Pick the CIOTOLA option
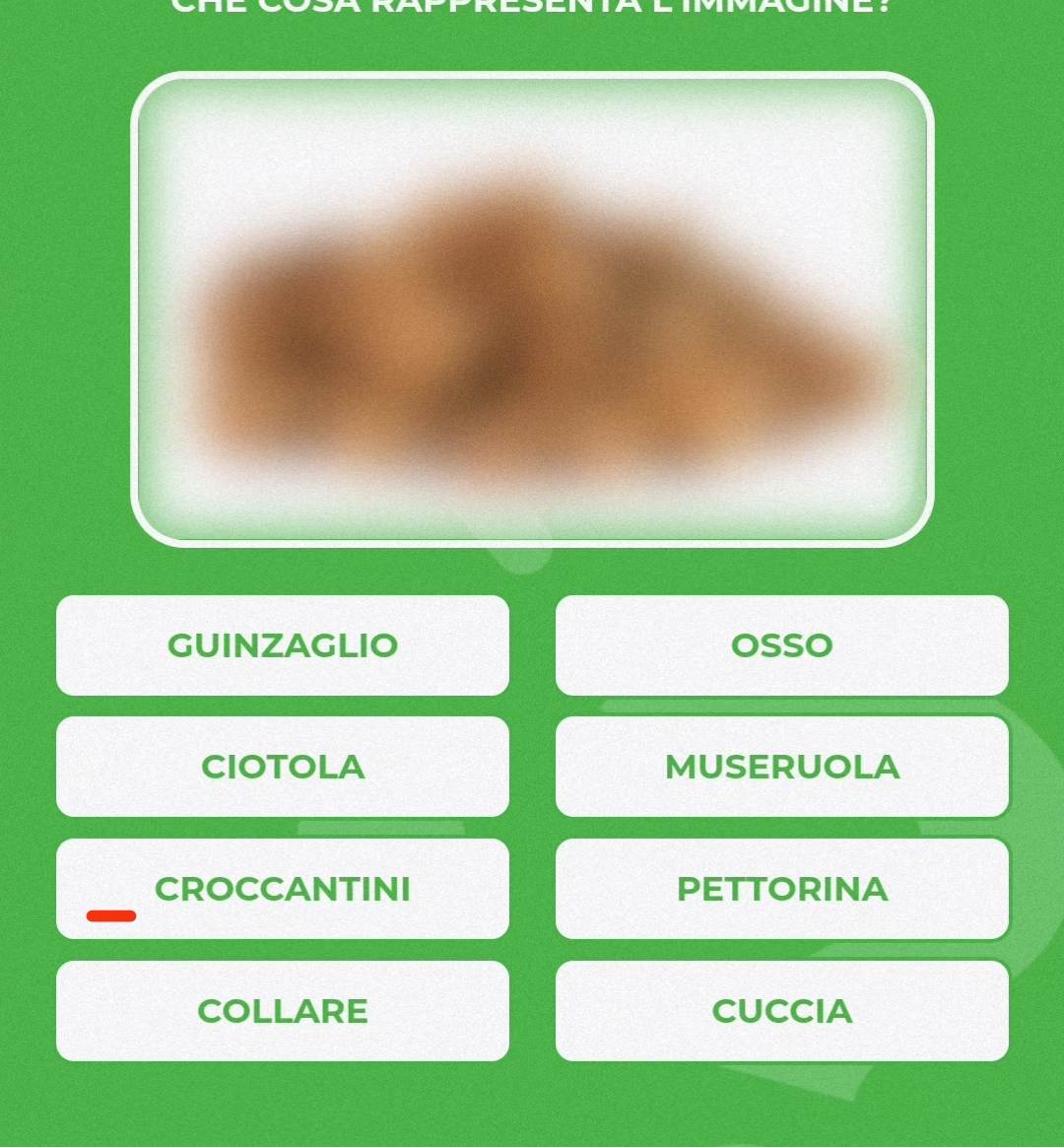Screen dimensions: 1064x1147 283,767
